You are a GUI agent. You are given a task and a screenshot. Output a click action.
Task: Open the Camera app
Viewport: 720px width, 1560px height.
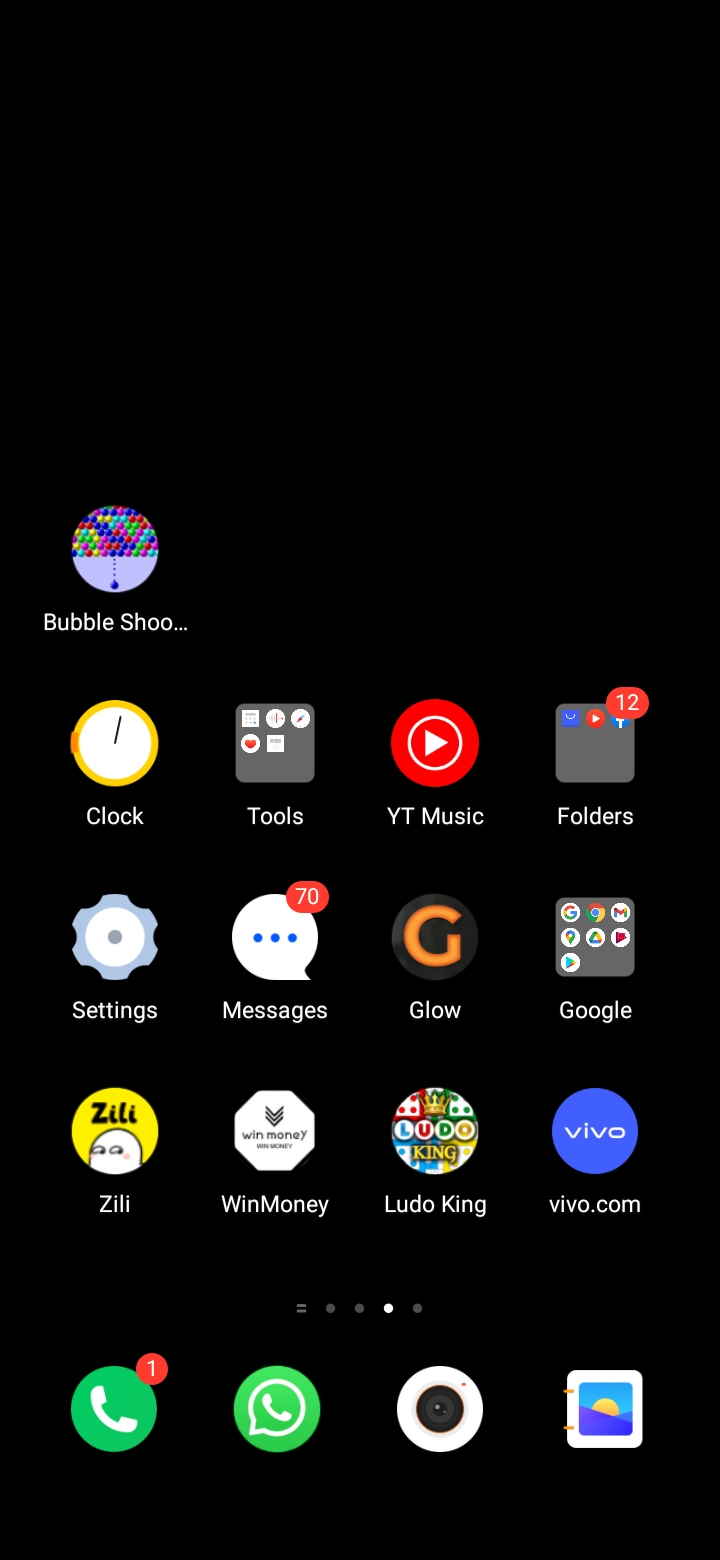click(x=440, y=1408)
